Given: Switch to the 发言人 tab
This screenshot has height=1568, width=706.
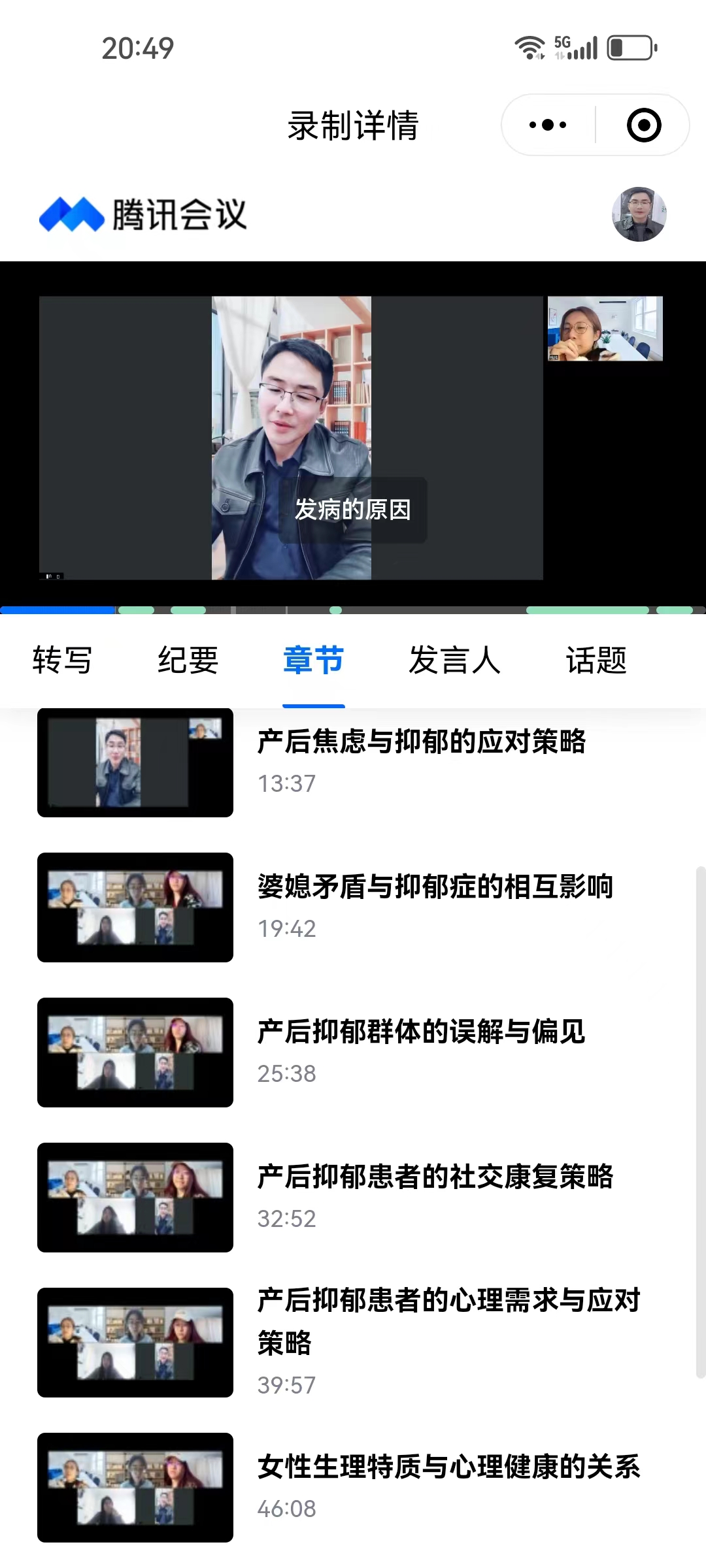Looking at the screenshot, I should tap(454, 660).
